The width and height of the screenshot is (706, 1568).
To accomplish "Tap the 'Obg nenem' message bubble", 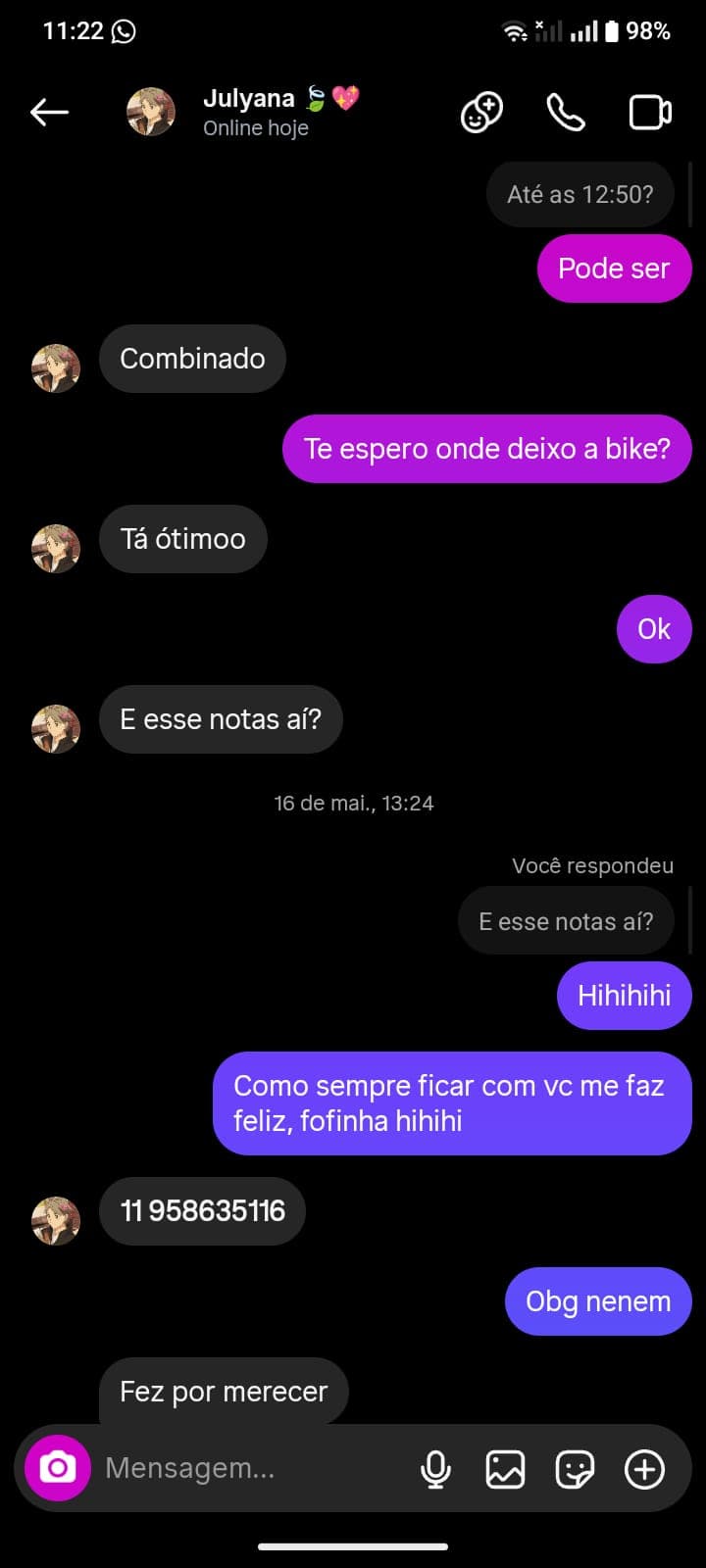I will pos(597,1301).
